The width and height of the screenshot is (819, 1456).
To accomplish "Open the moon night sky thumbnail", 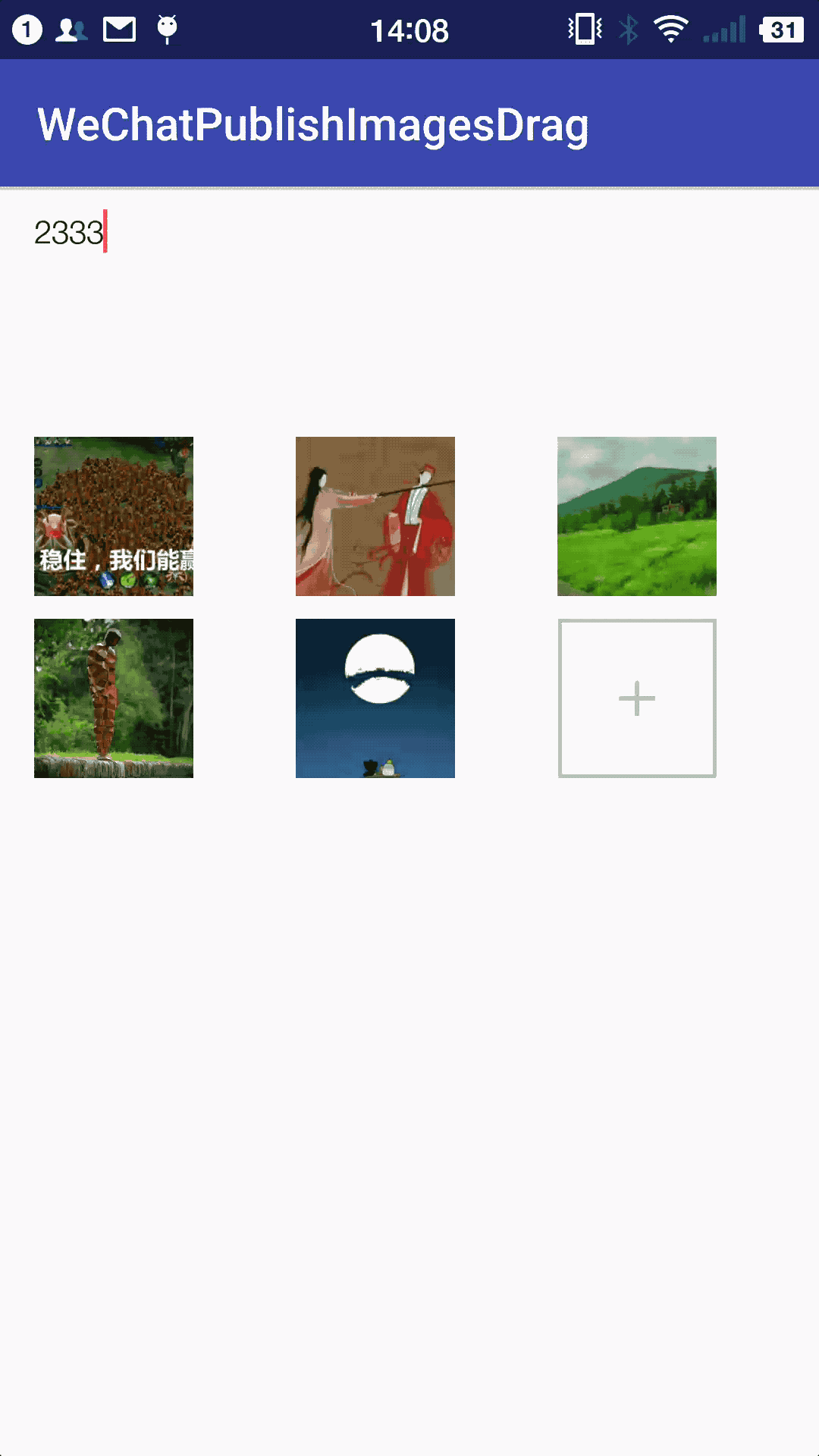I will 375,698.
